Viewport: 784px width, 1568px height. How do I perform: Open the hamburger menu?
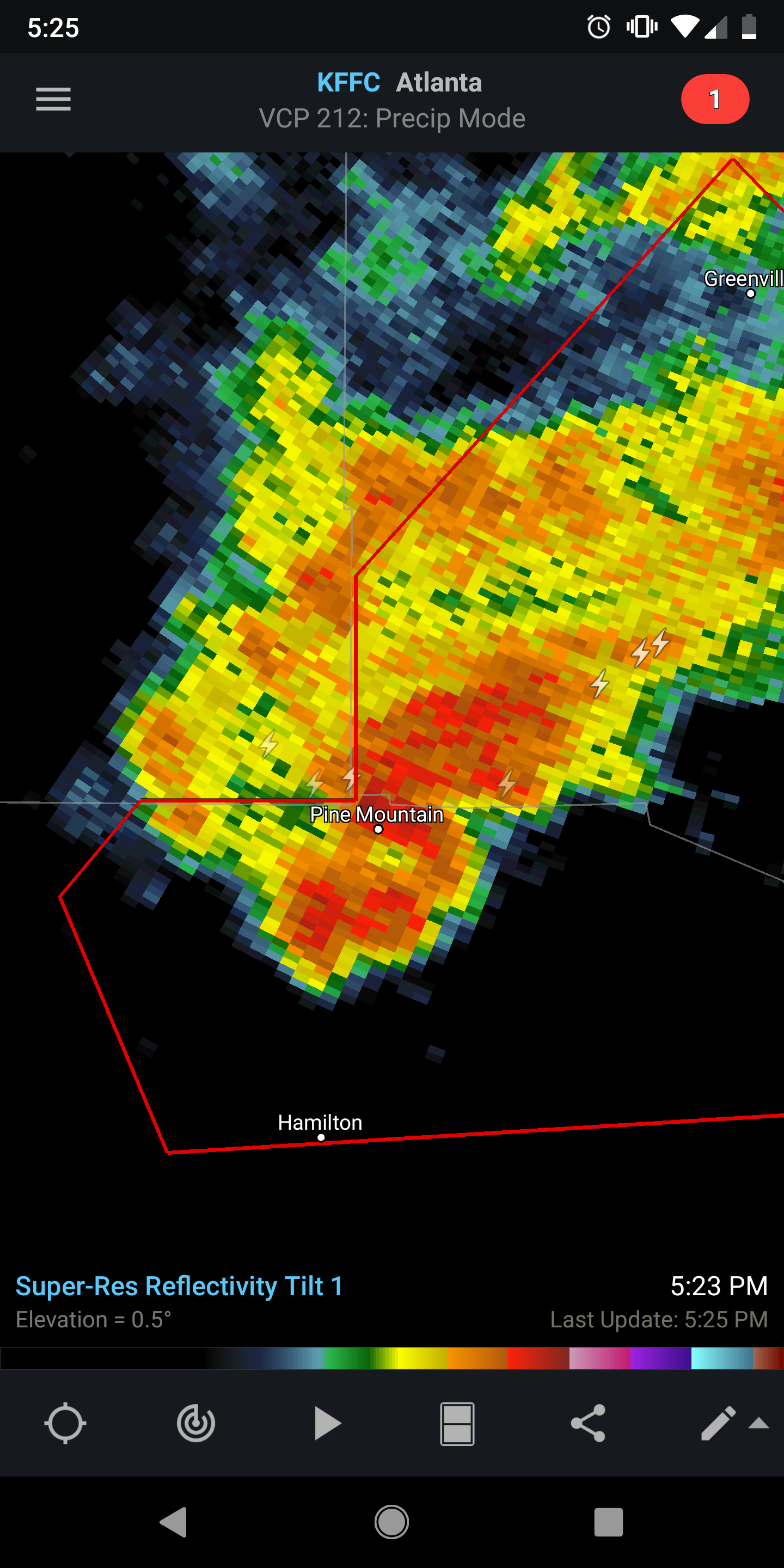click(x=53, y=99)
